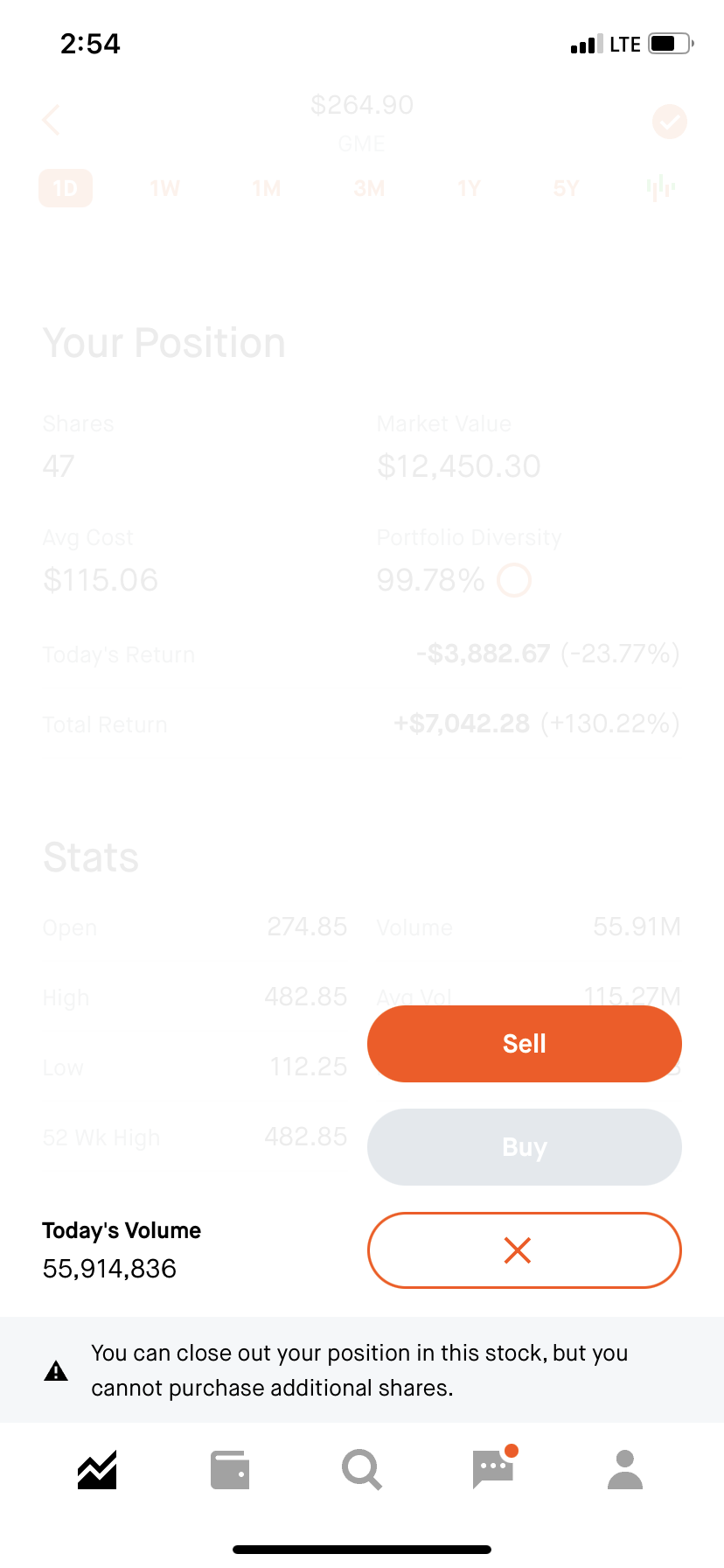Tap the Sell button
Image resolution: width=724 pixels, height=1568 pixels.
[x=524, y=1043]
